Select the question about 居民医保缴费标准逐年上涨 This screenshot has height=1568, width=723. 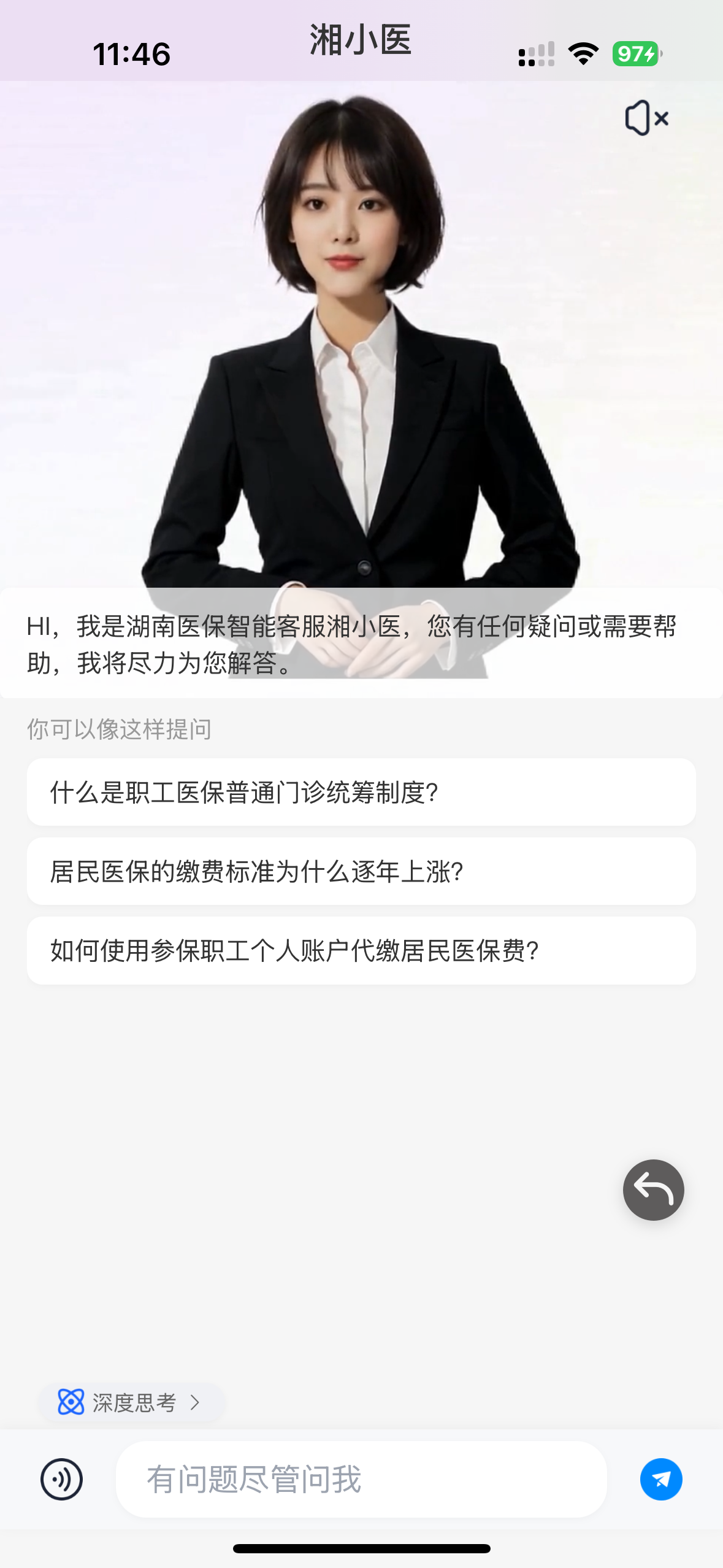tap(361, 871)
